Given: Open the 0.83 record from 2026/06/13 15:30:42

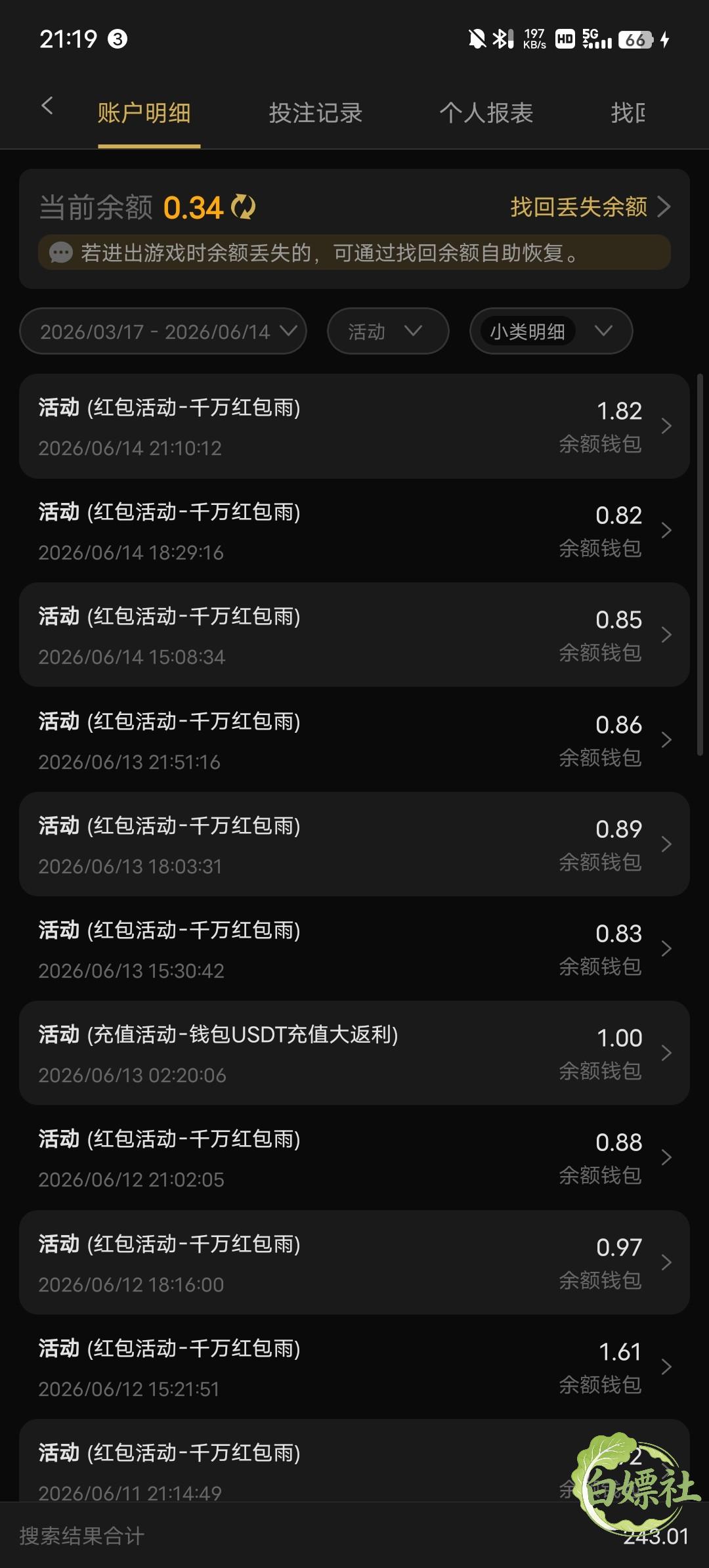Looking at the screenshot, I should [354, 949].
